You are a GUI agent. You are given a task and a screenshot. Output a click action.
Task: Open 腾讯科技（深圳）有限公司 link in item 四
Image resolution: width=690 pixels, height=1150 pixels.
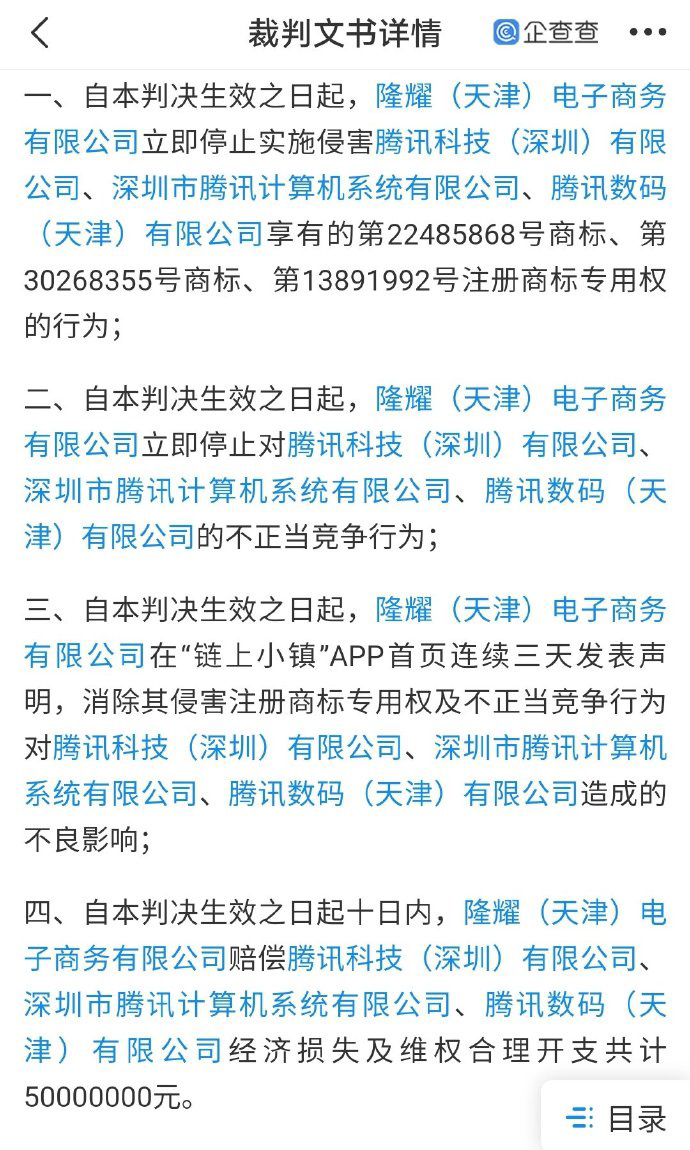[x=460, y=958]
